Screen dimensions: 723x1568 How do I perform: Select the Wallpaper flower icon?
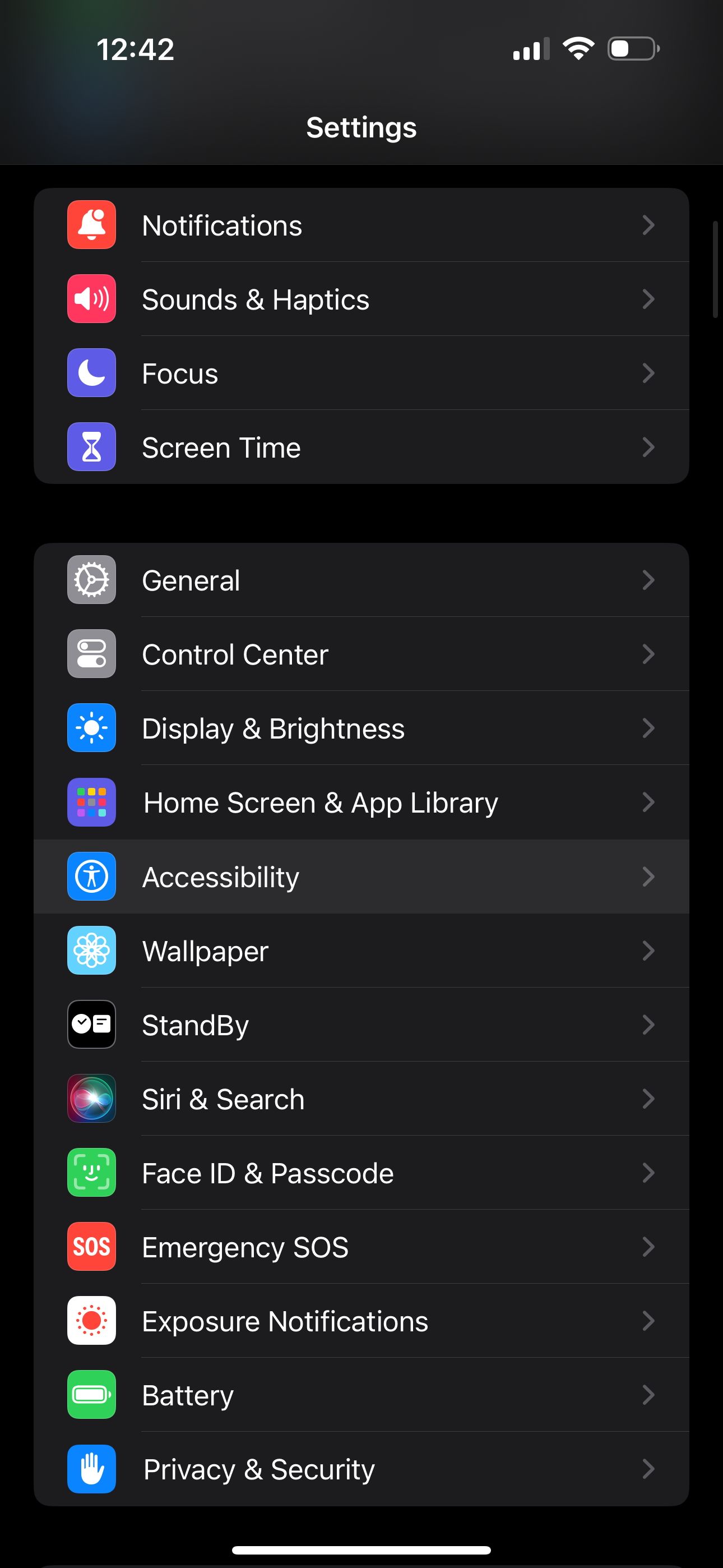point(91,951)
